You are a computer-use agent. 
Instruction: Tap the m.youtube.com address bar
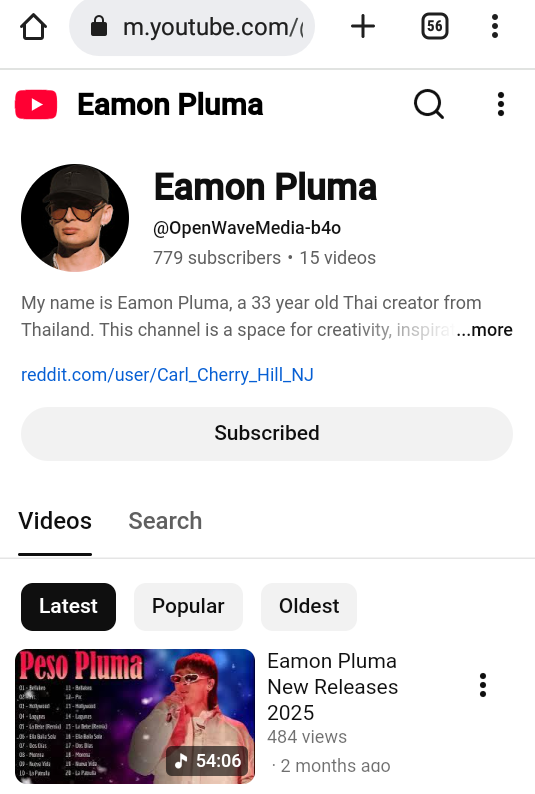[192, 27]
